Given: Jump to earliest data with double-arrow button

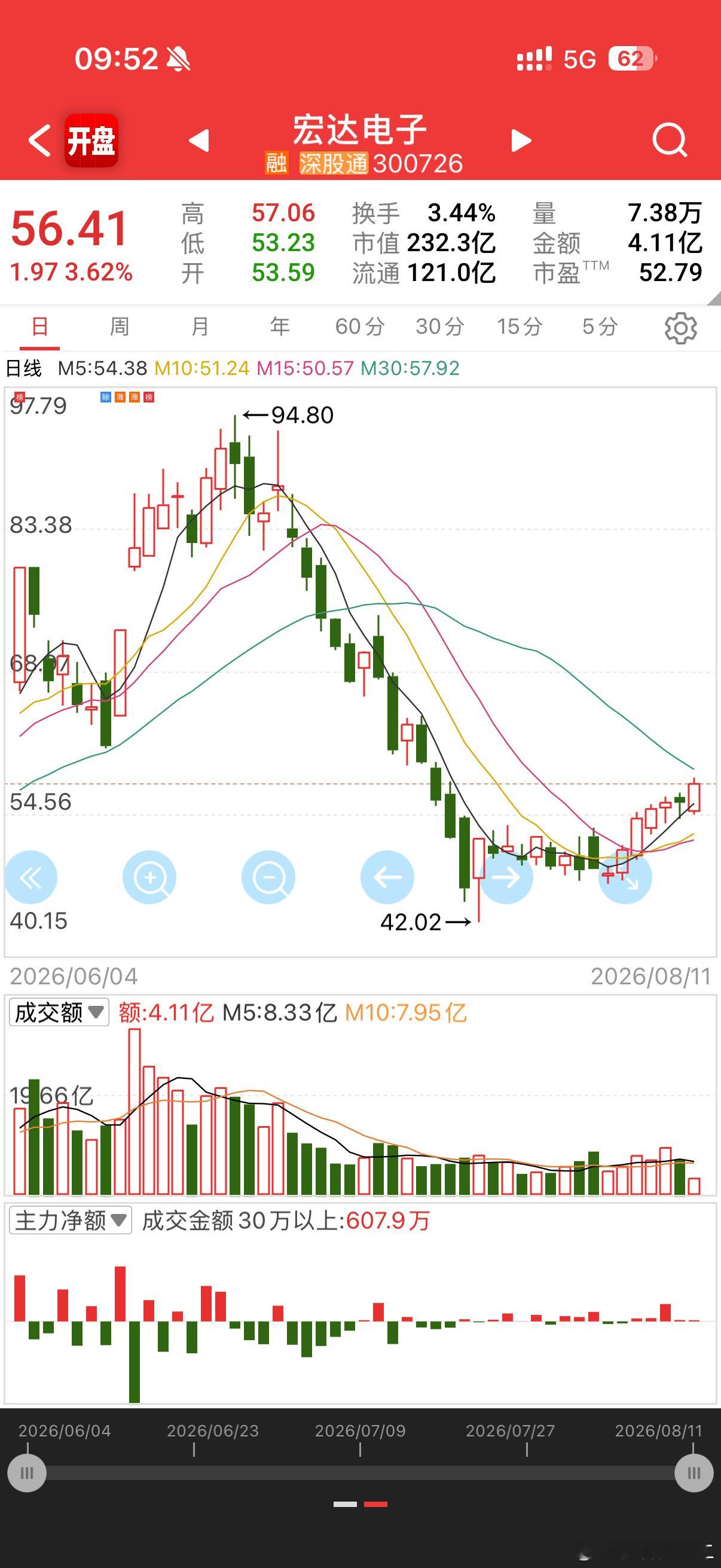Looking at the screenshot, I should coord(30,877).
